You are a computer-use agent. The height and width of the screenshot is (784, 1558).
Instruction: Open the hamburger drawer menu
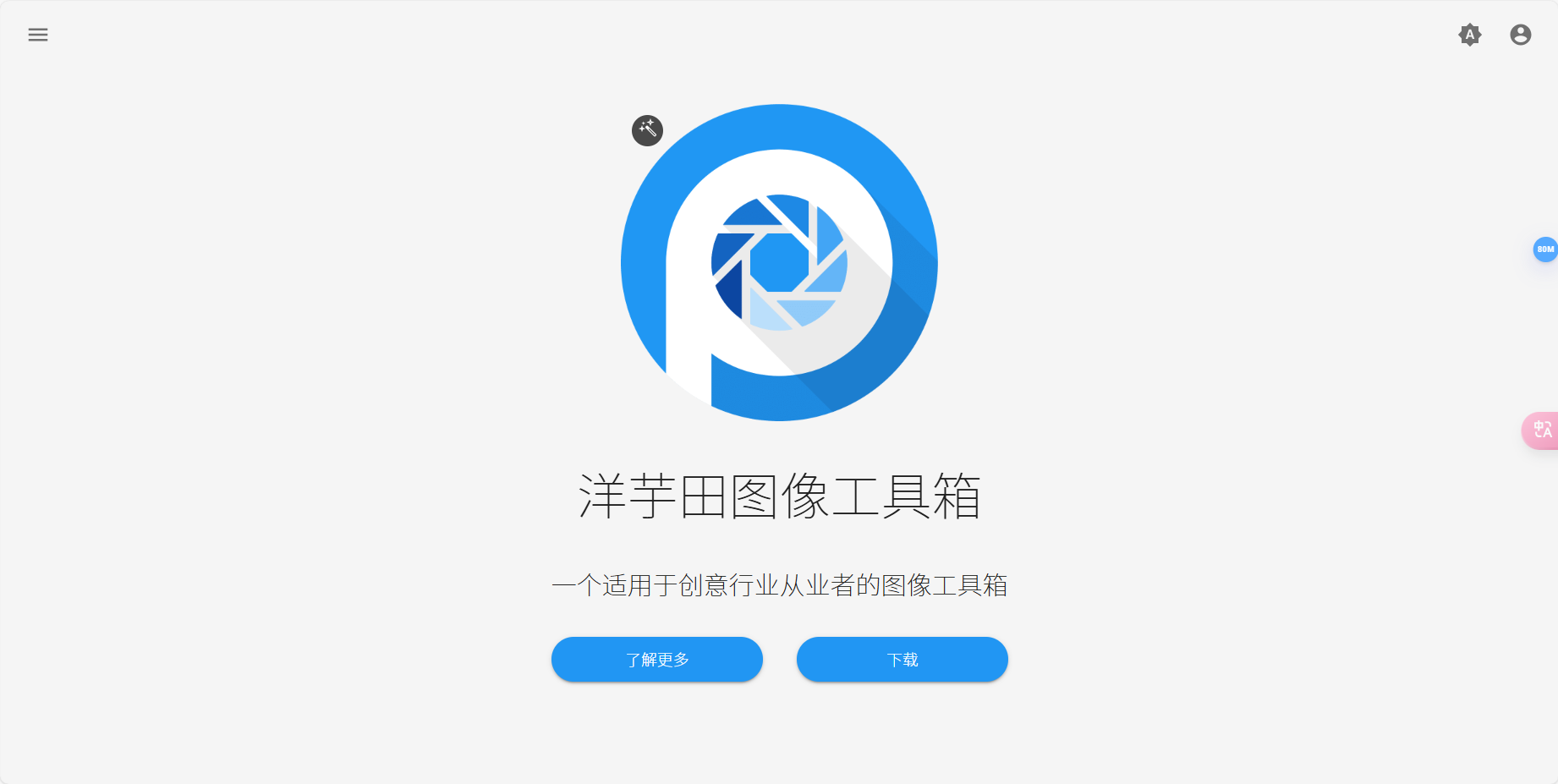[x=38, y=35]
